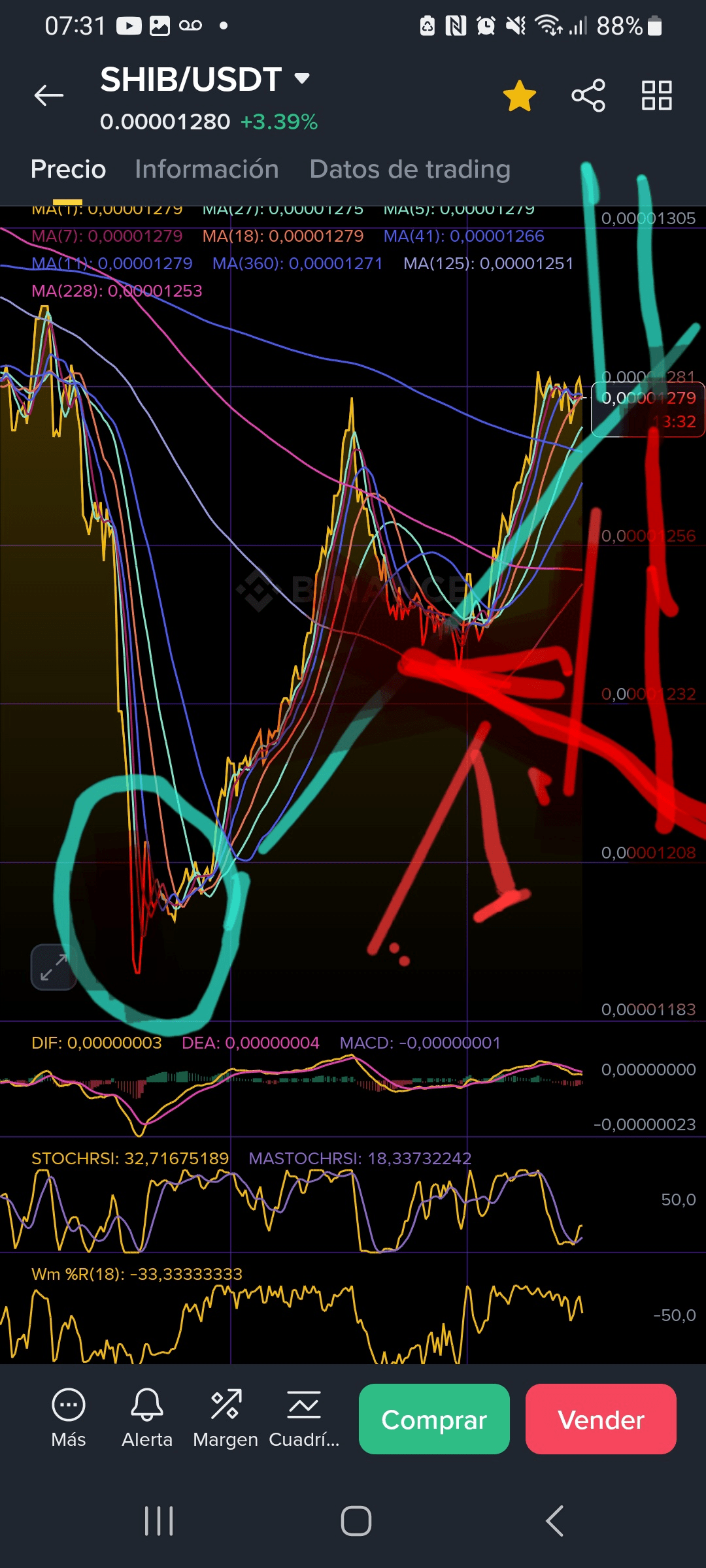The width and height of the screenshot is (706, 1568).
Task: Go to the home screen
Action: click(356, 1521)
